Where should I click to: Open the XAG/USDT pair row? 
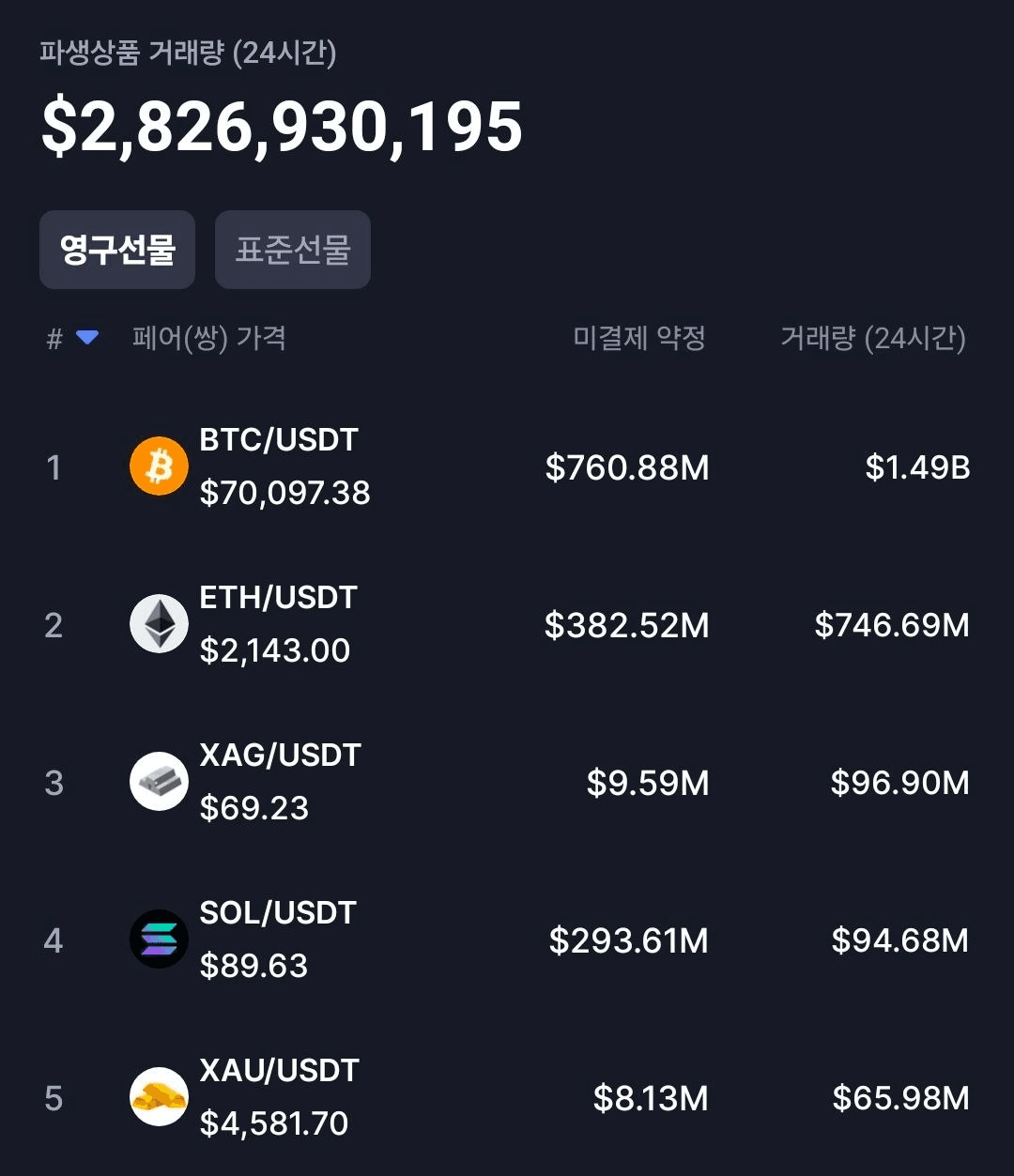279,782
